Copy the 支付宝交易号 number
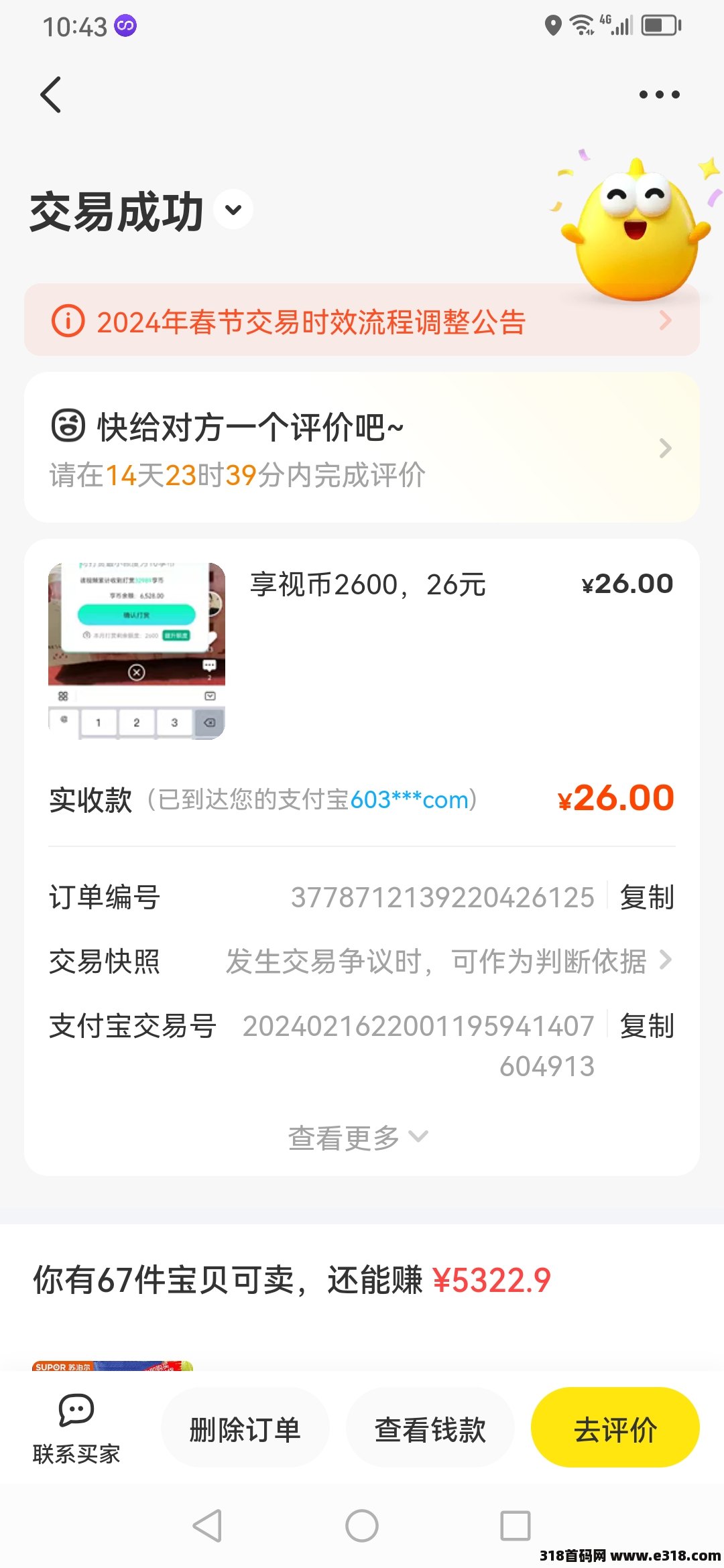 click(x=646, y=1026)
